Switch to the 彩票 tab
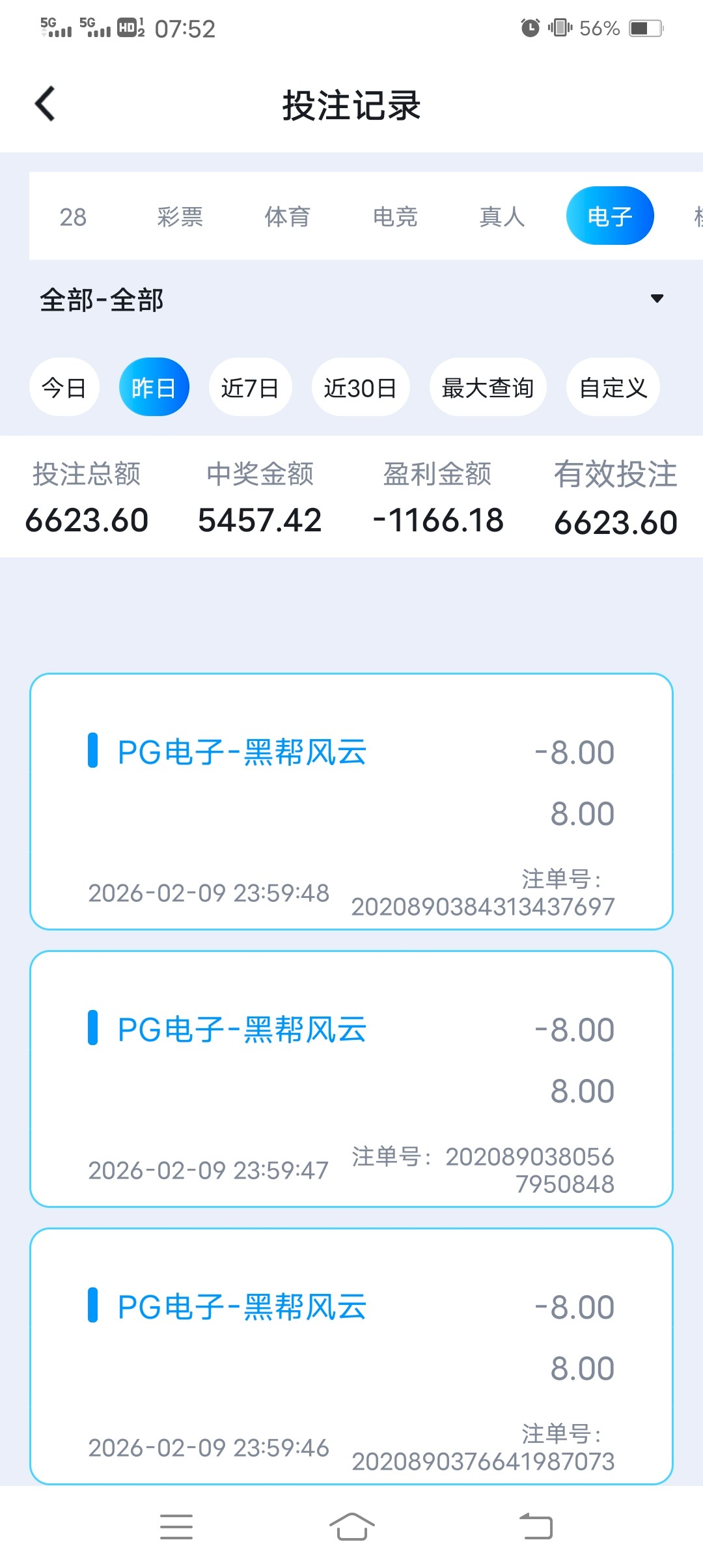Screen dimensions: 703x1568 (x=180, y=217)
